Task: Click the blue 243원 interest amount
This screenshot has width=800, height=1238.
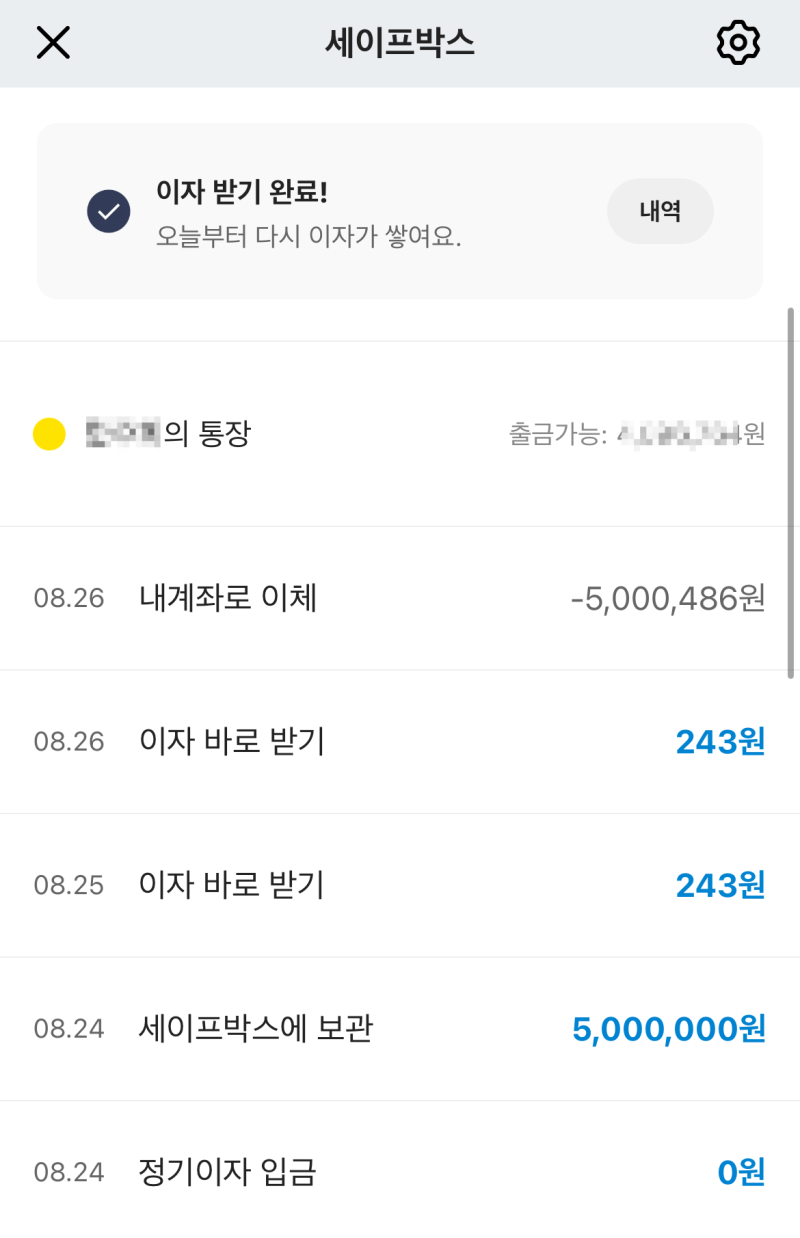Action: 719,742
